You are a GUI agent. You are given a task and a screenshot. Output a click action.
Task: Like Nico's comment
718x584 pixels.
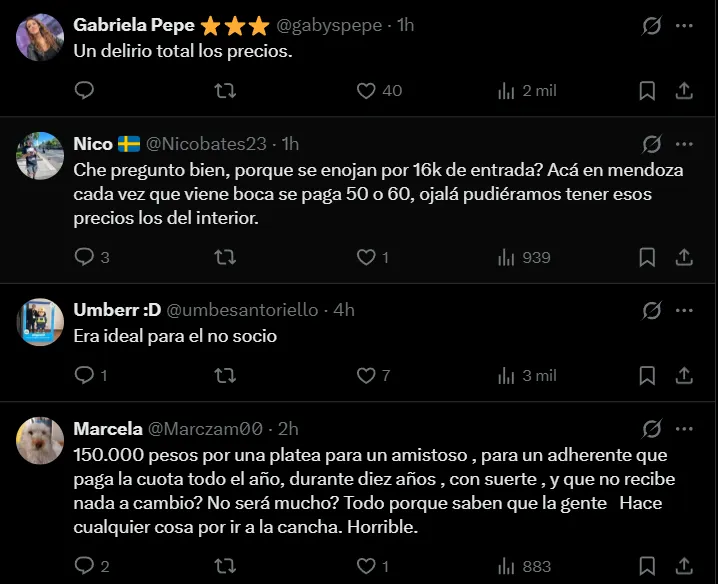coord(367,257)
